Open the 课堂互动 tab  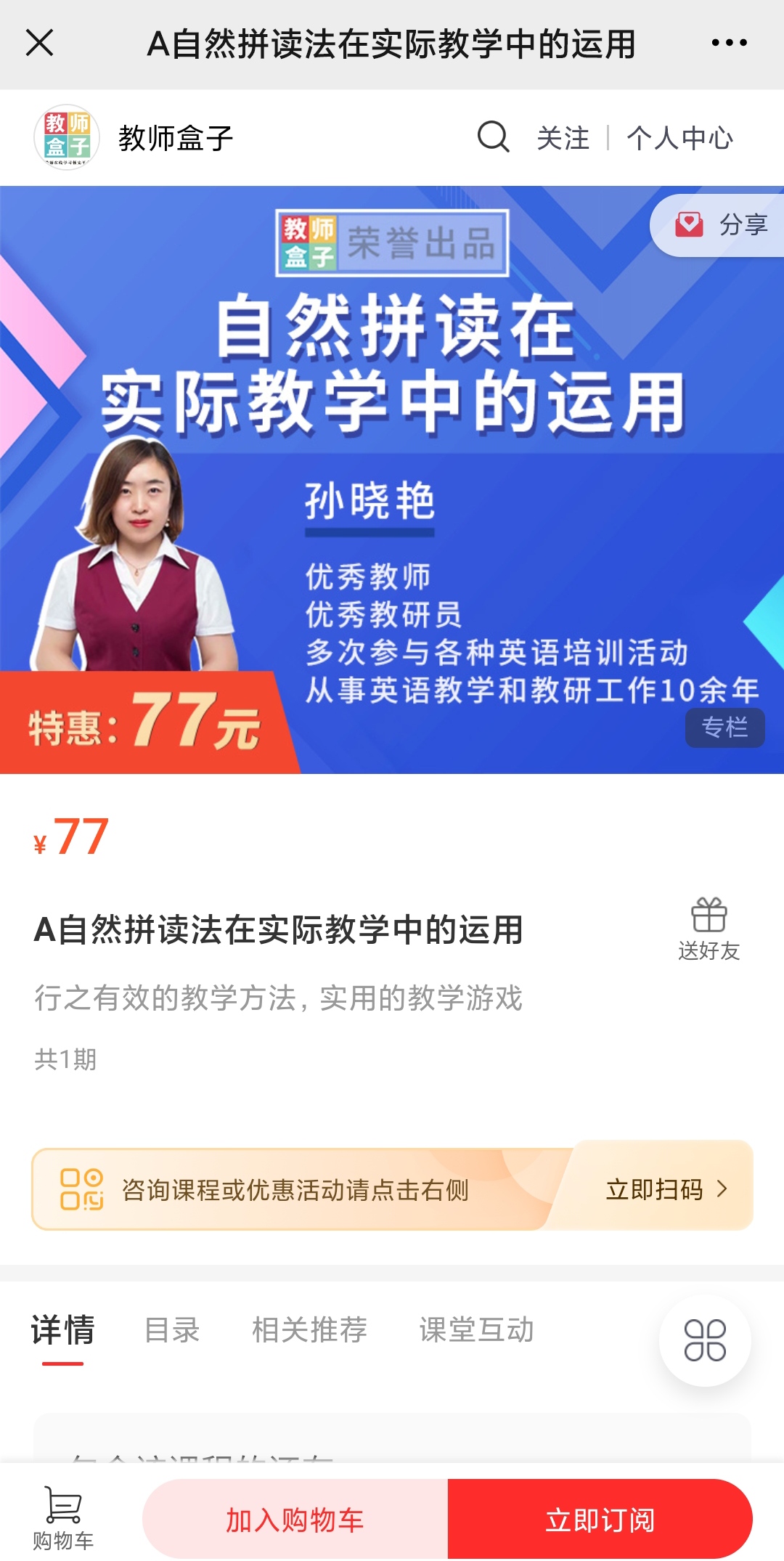tap(477, 1329)
